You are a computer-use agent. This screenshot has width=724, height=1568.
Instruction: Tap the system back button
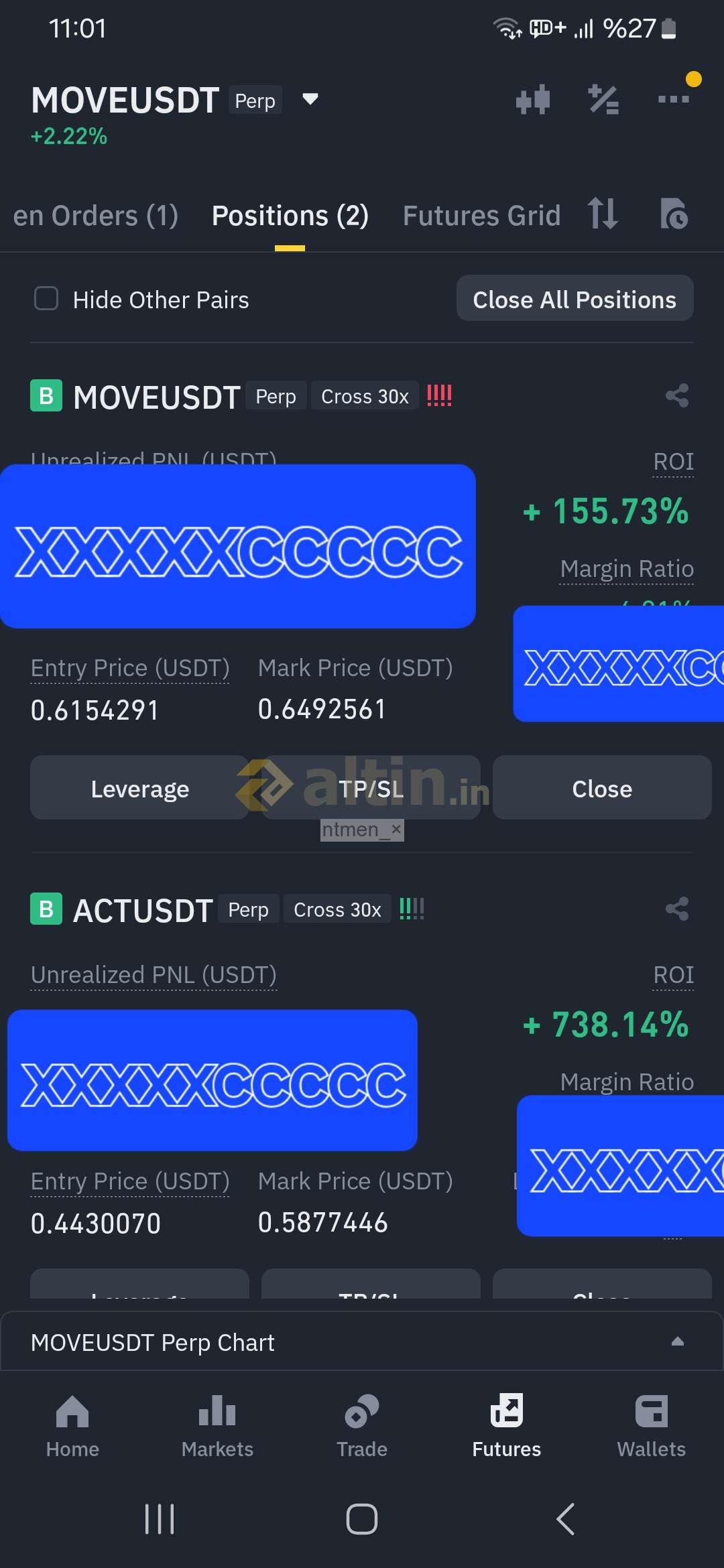click(x=566, y=1518)
